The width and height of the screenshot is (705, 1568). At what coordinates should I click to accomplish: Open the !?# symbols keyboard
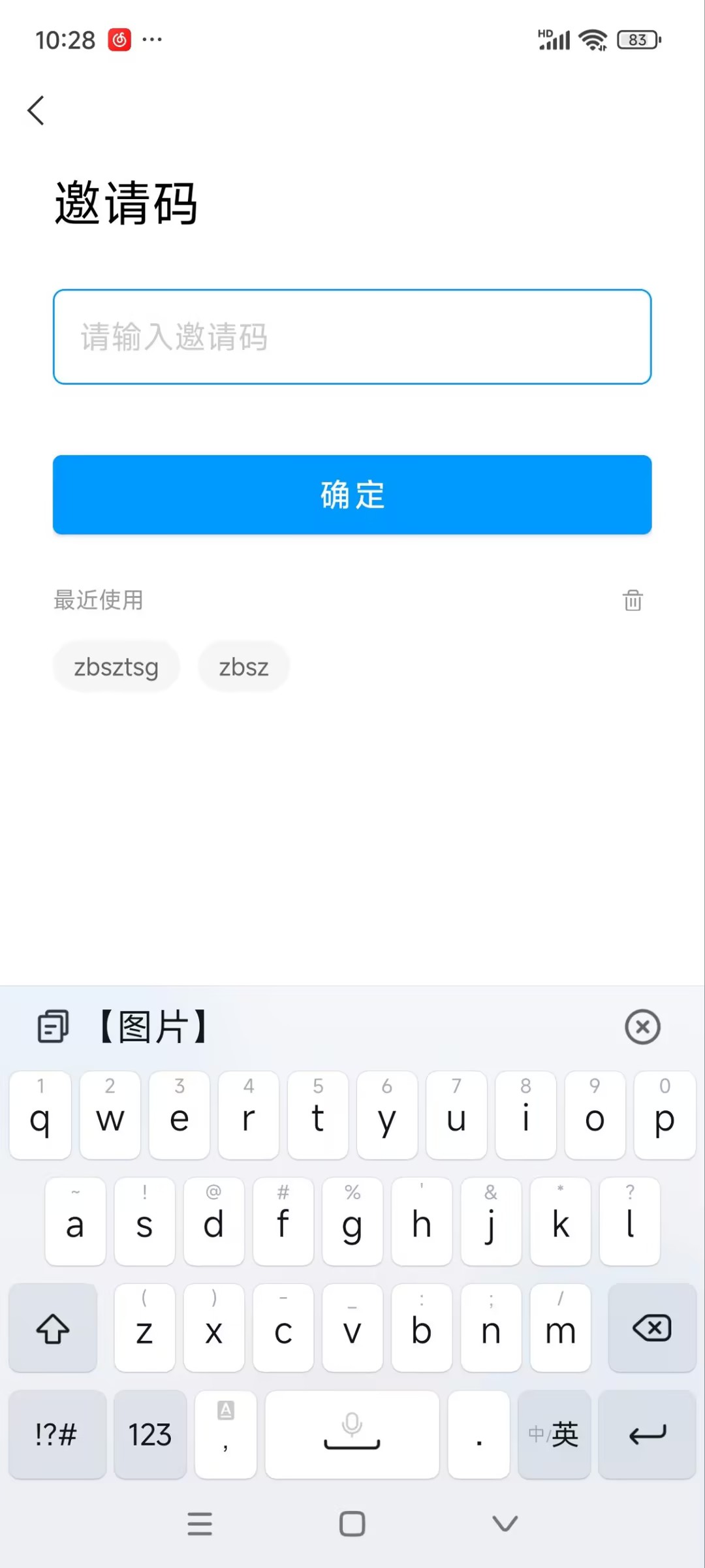(57, 1434)
